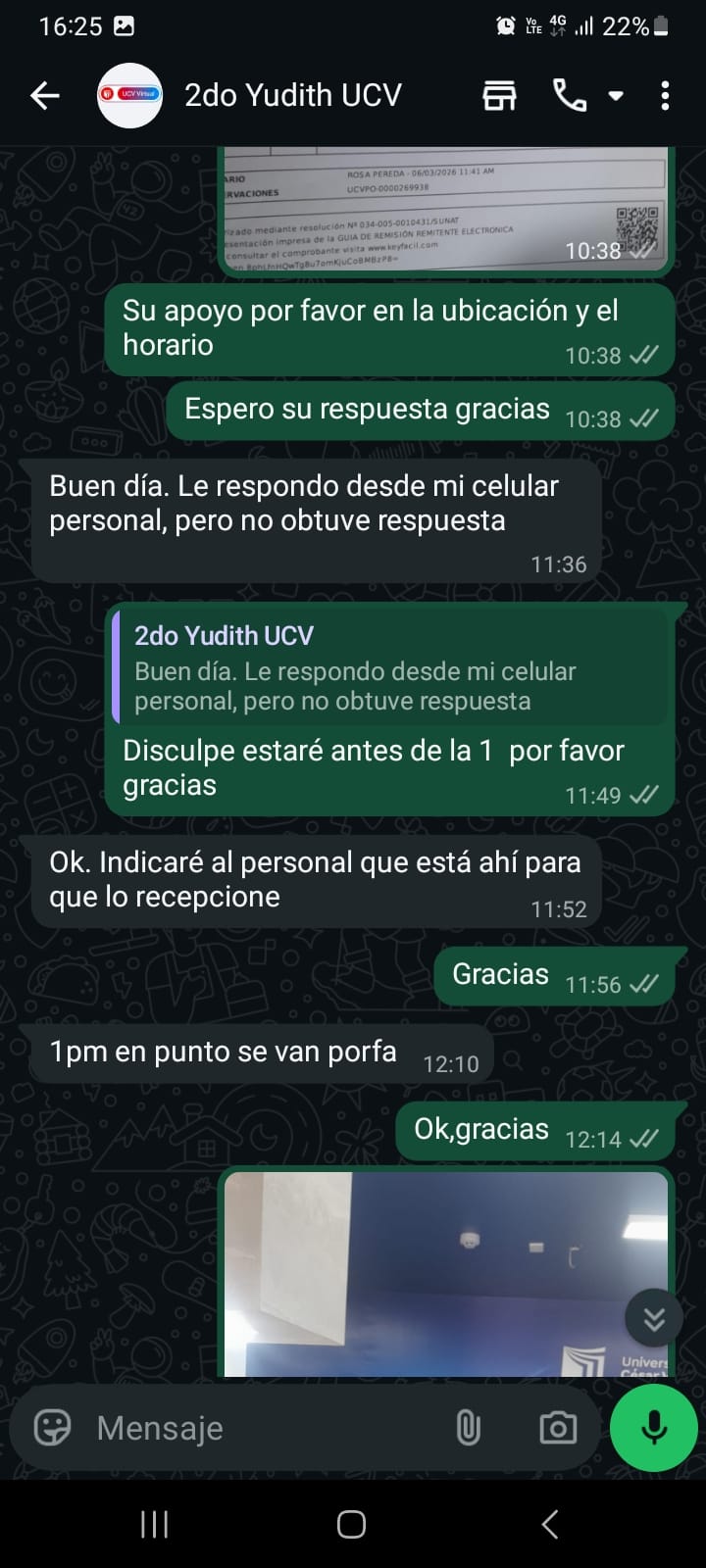706x1568 pixels.
Task: Open the camera from the message bar
Action: click(558, 1428)
